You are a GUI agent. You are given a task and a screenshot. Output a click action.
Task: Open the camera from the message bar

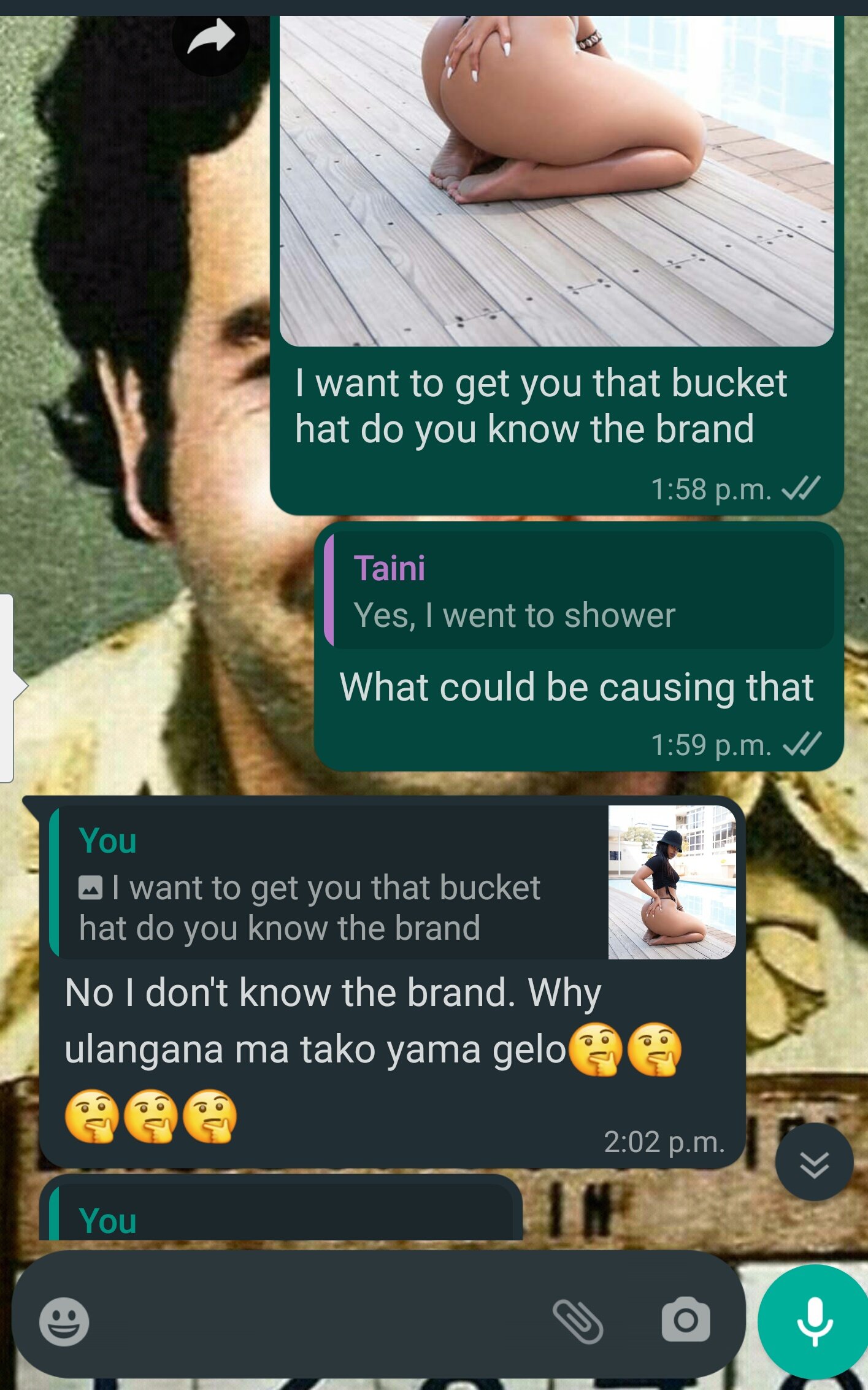tap(685, 1321)
